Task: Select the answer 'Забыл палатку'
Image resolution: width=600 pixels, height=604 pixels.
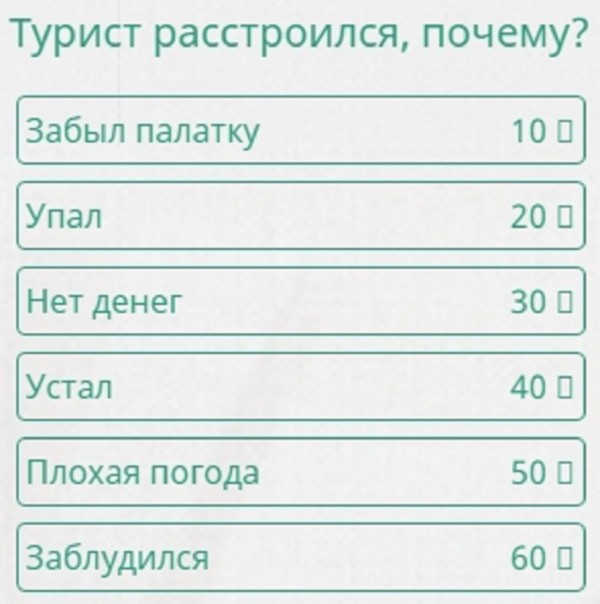Action: point(300,130)
